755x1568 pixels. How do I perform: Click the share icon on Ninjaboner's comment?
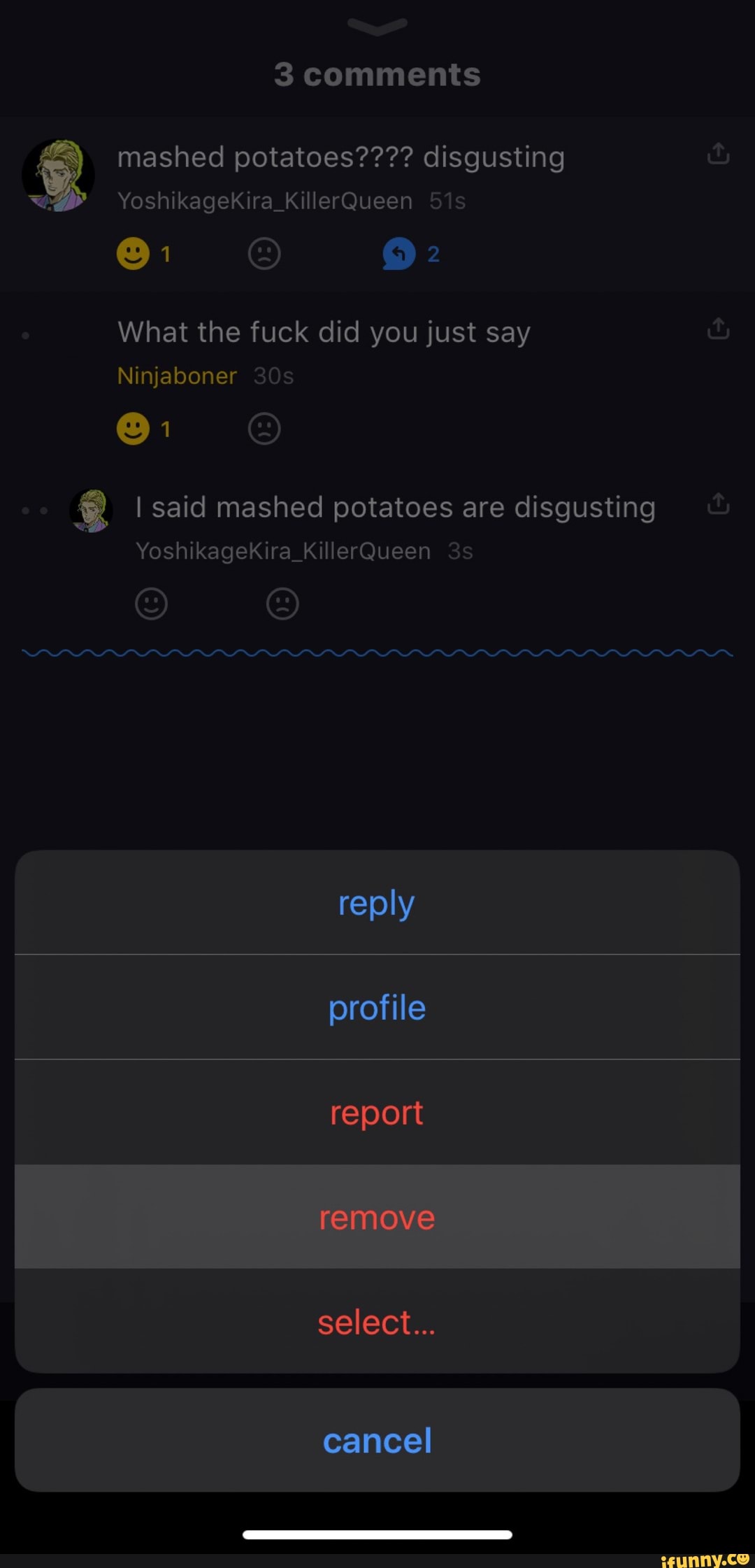[717, 329]
